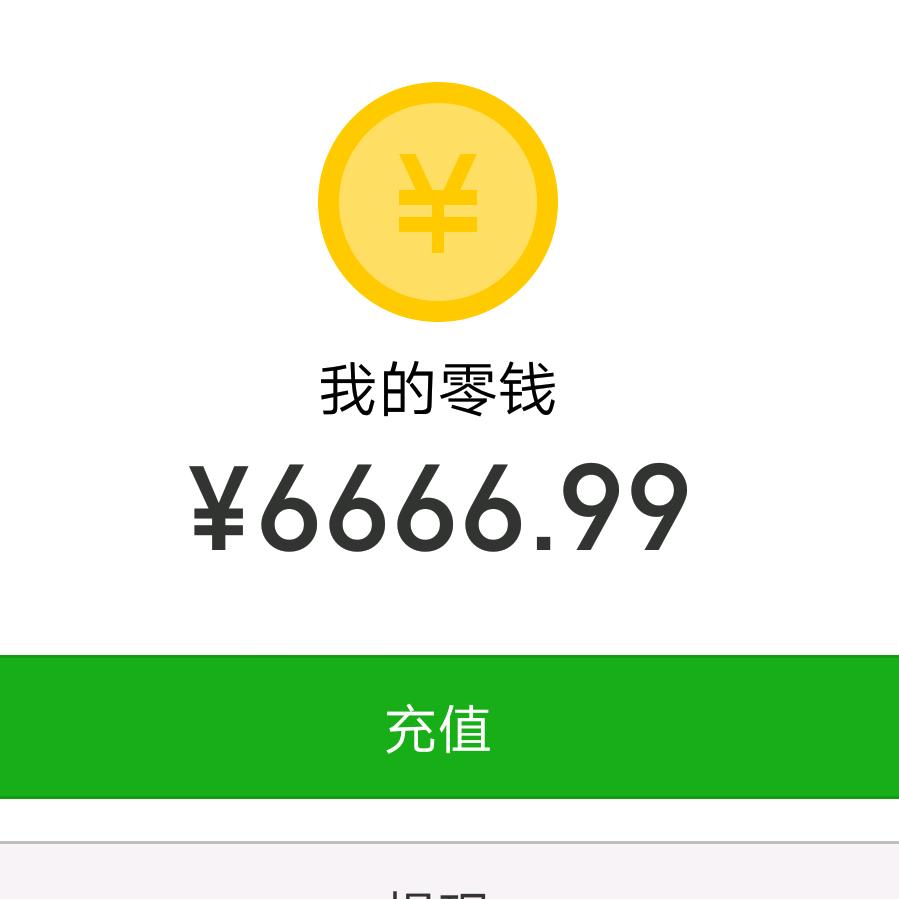
Task: Tap the grey 提现 withdraw button
Action: (449, 876)
